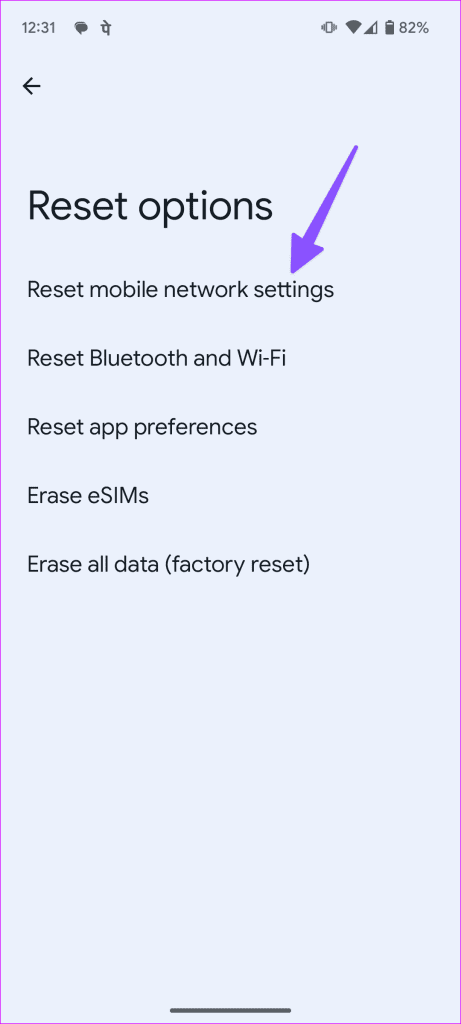Choose Reset app preferences
The height and width of the screenshot is (1024, 461).
(230, 427)
